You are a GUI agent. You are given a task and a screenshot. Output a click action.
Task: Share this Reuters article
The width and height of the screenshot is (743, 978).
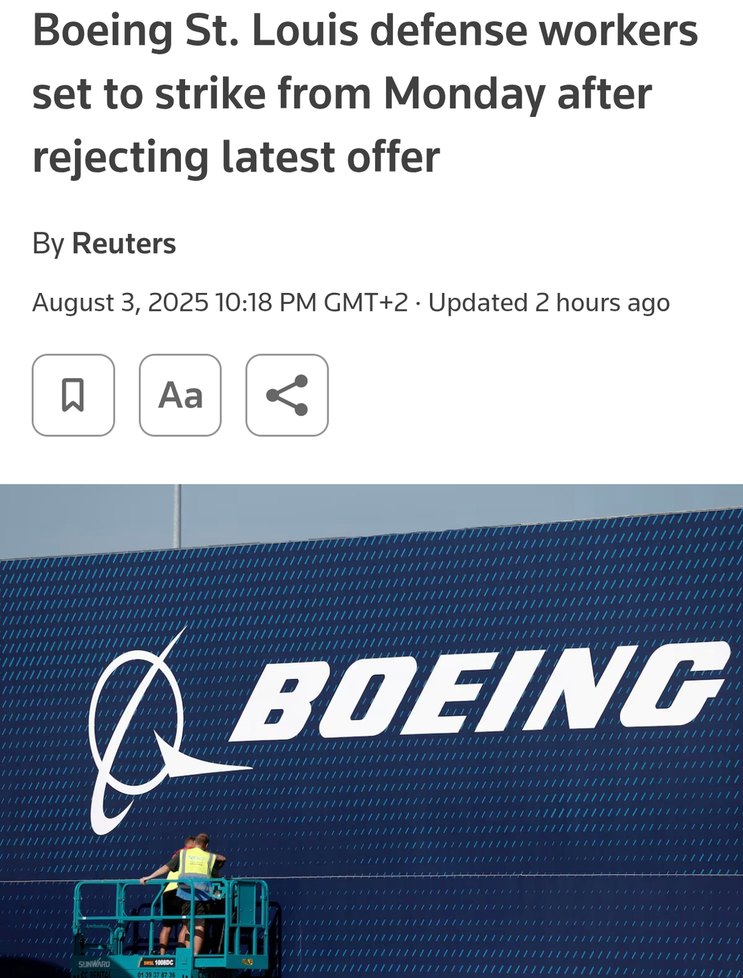pos(287,395)
